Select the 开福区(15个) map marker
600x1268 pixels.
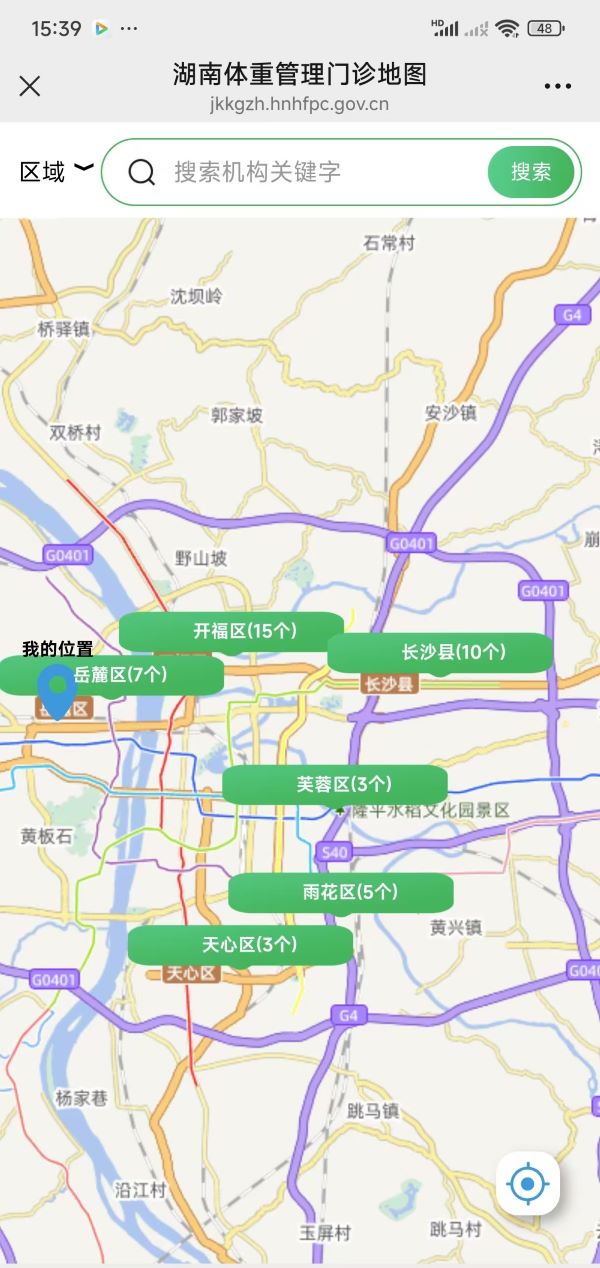click(x=231, y=631)
